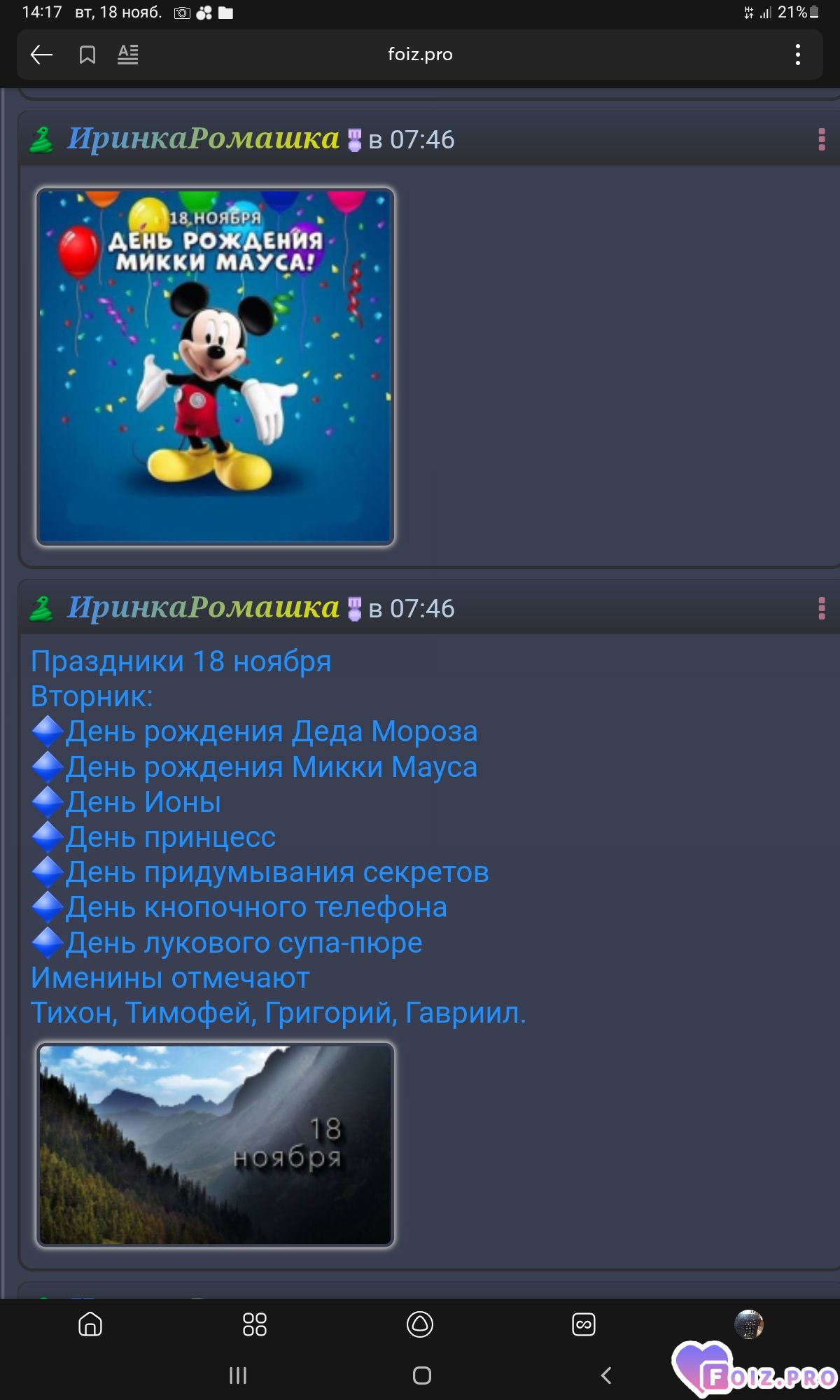Open ИринкаРомашка profile from holidays post
Viewport: 840px width, 1400px height.
(203, 608)
